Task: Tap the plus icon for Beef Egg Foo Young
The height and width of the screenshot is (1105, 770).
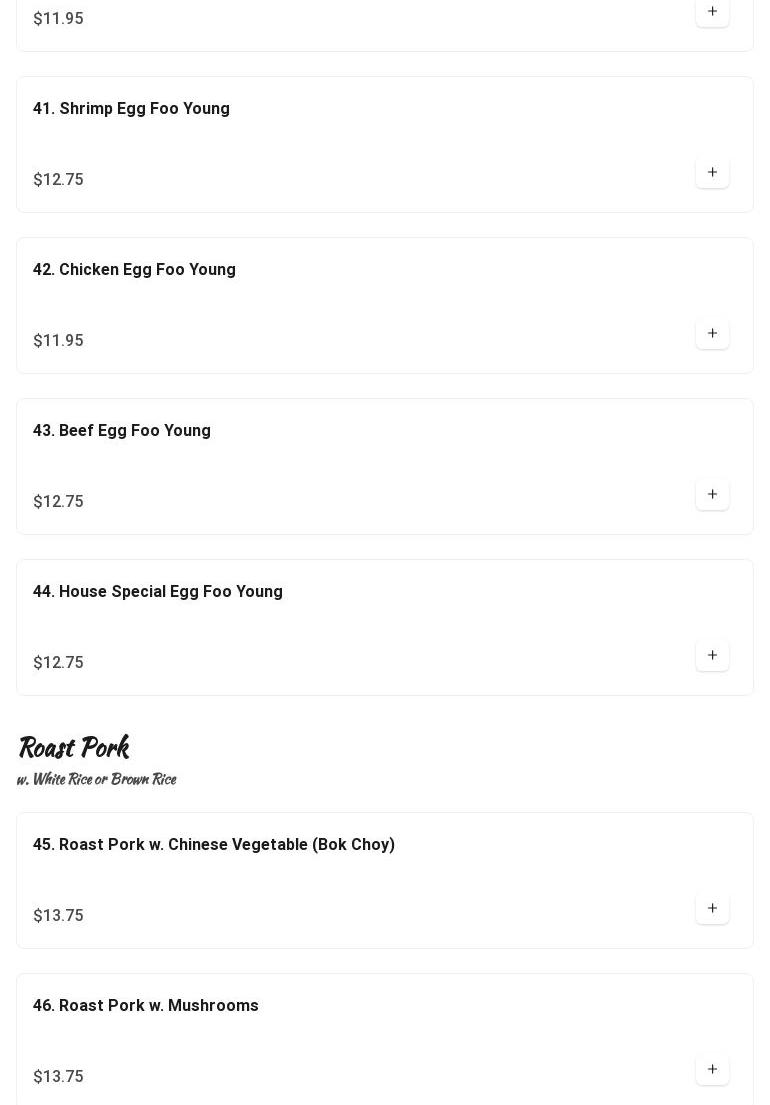Action: 712,494
